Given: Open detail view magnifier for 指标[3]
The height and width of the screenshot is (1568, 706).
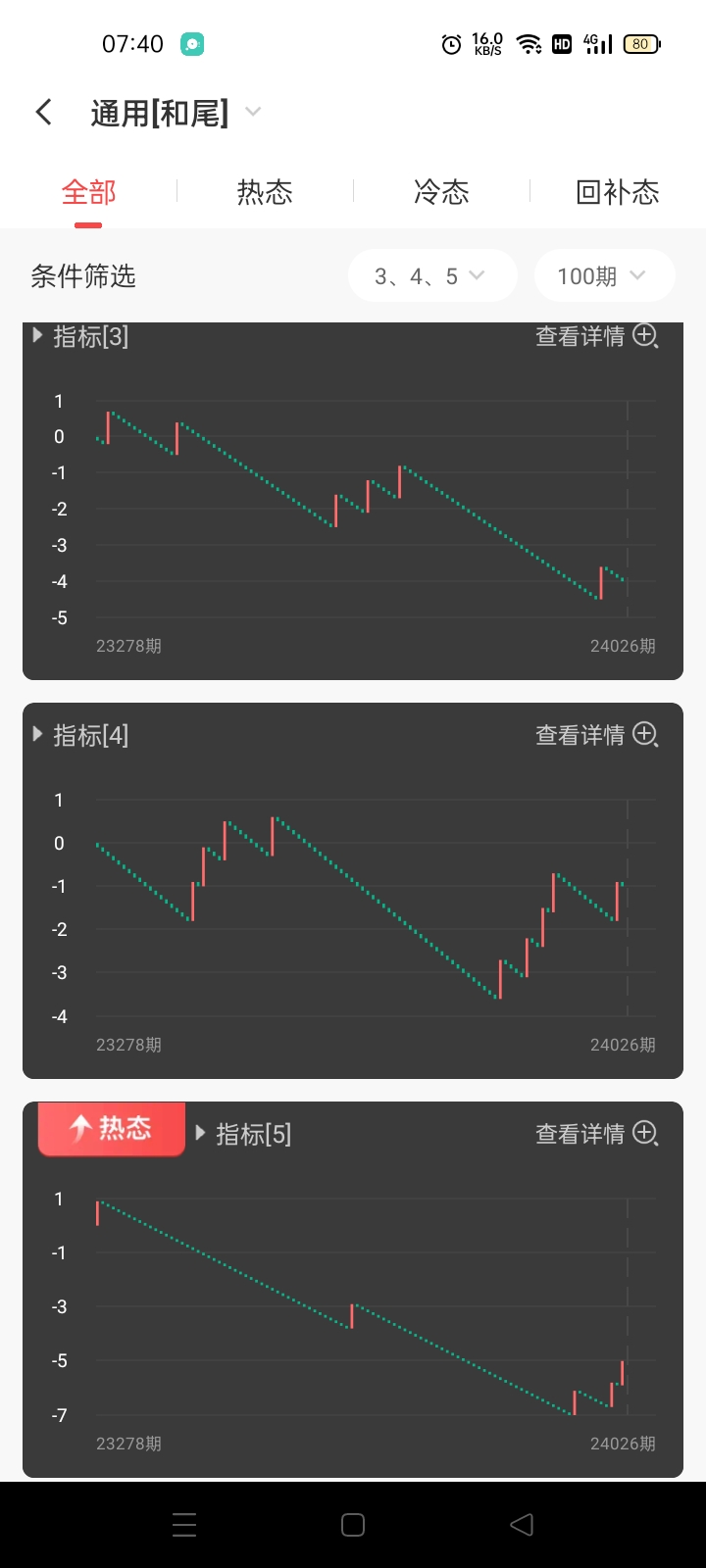Looking at the screenshot, I should 645,336.
